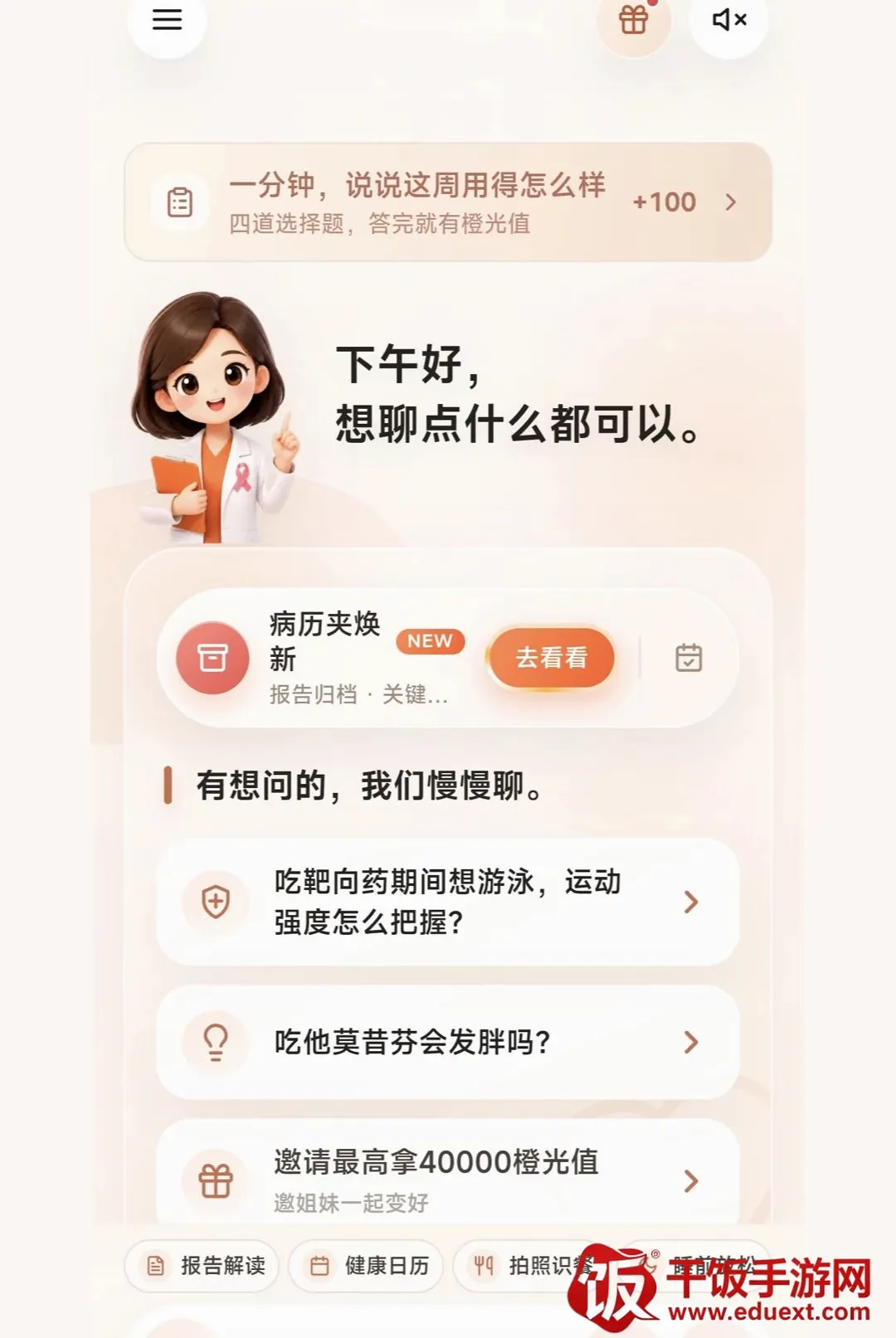896x1338 pixels.
Task: Select the 拍照识餐 chip
Action: (531, 1266)
